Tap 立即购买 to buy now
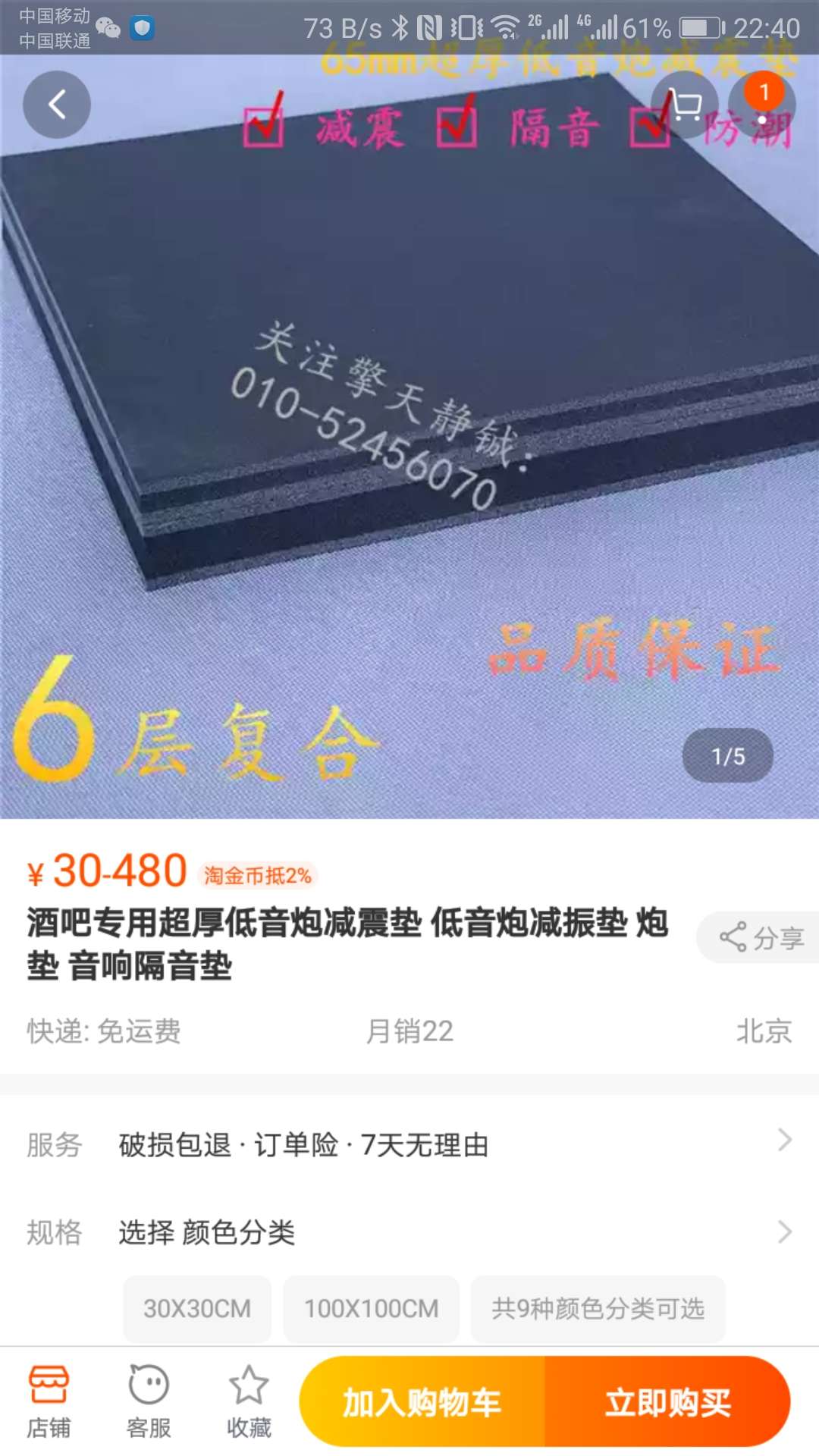 pyautogui.click(x=667, y=1401)
